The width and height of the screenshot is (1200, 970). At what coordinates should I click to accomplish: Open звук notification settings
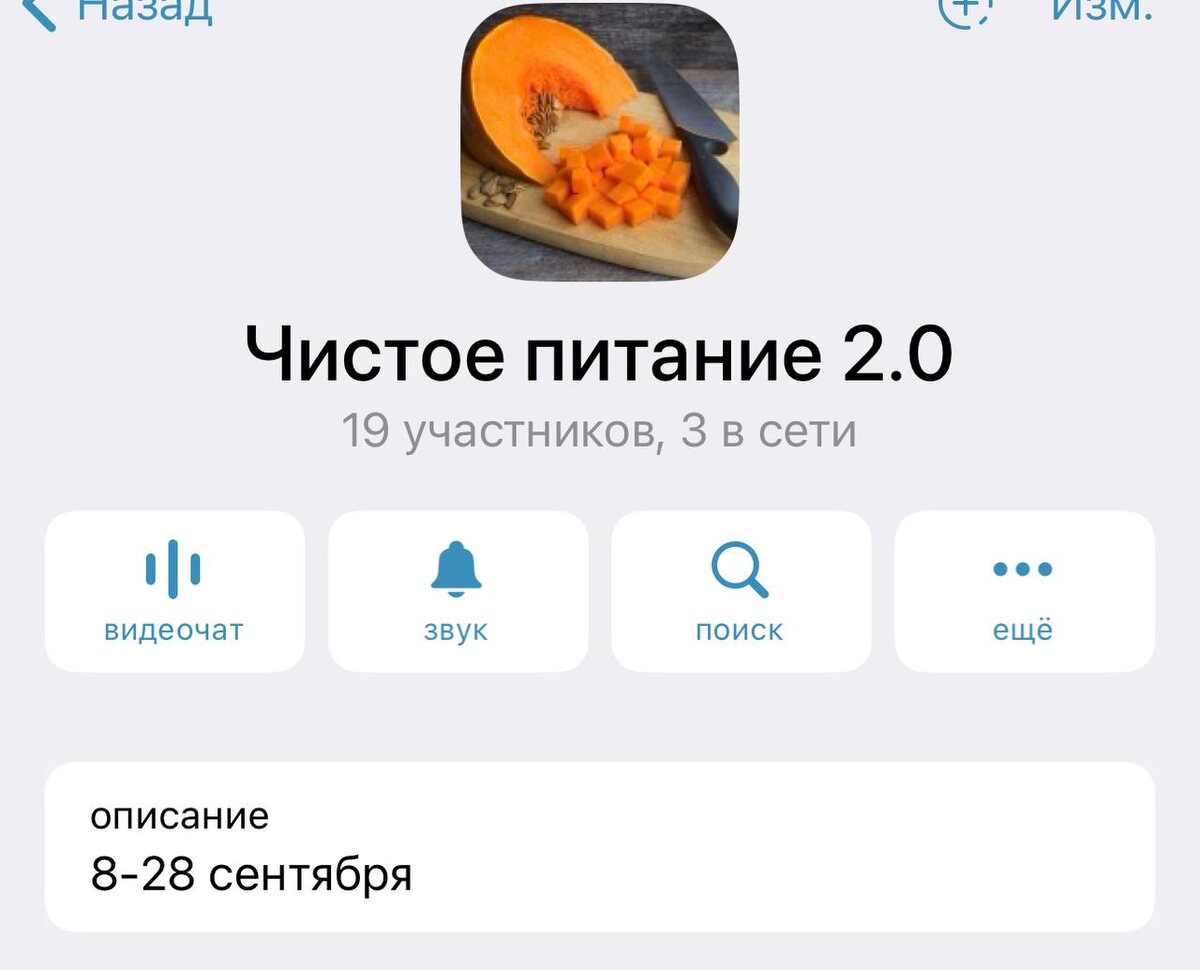[458, 591]
